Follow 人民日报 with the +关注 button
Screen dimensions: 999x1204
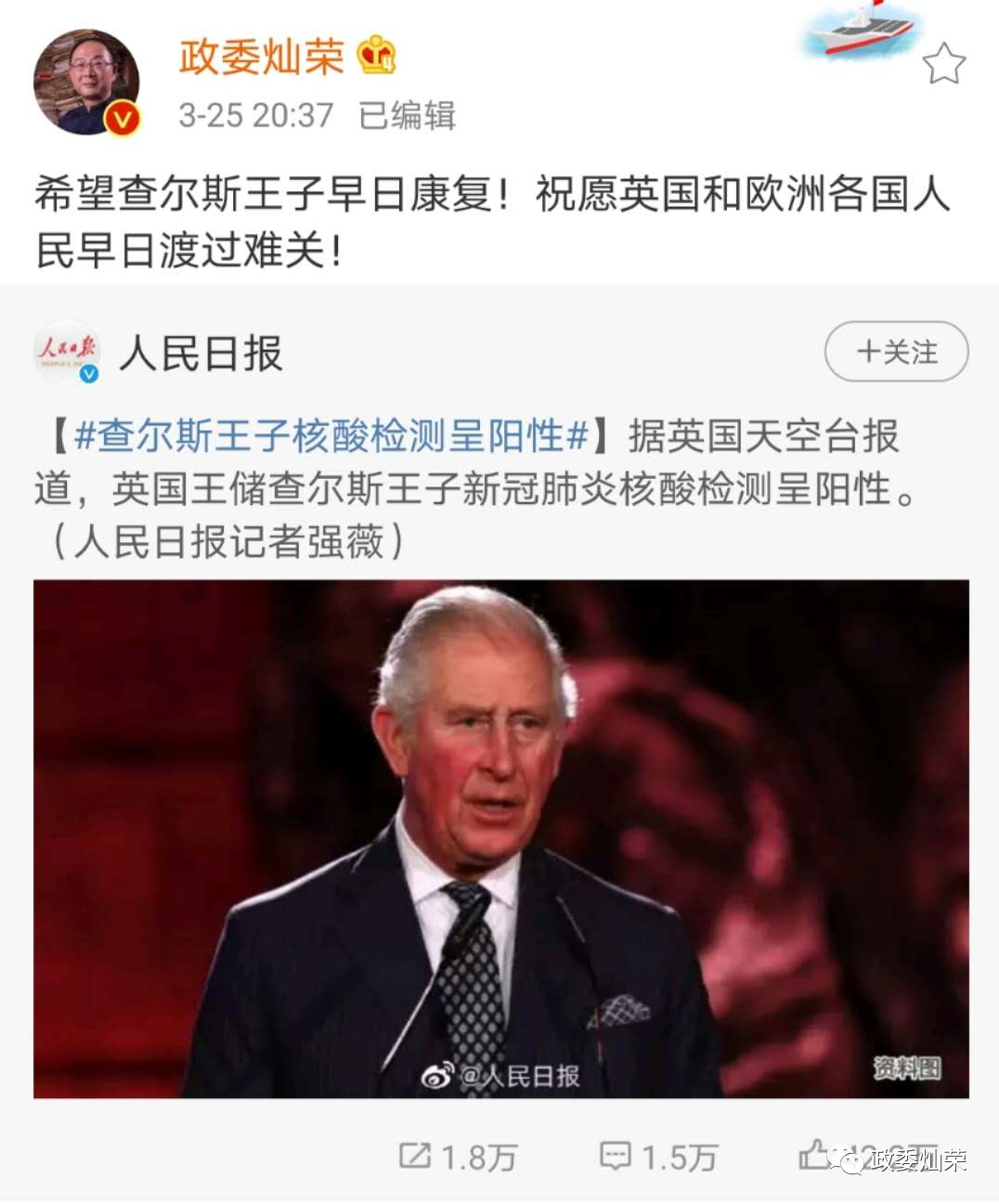896,352
